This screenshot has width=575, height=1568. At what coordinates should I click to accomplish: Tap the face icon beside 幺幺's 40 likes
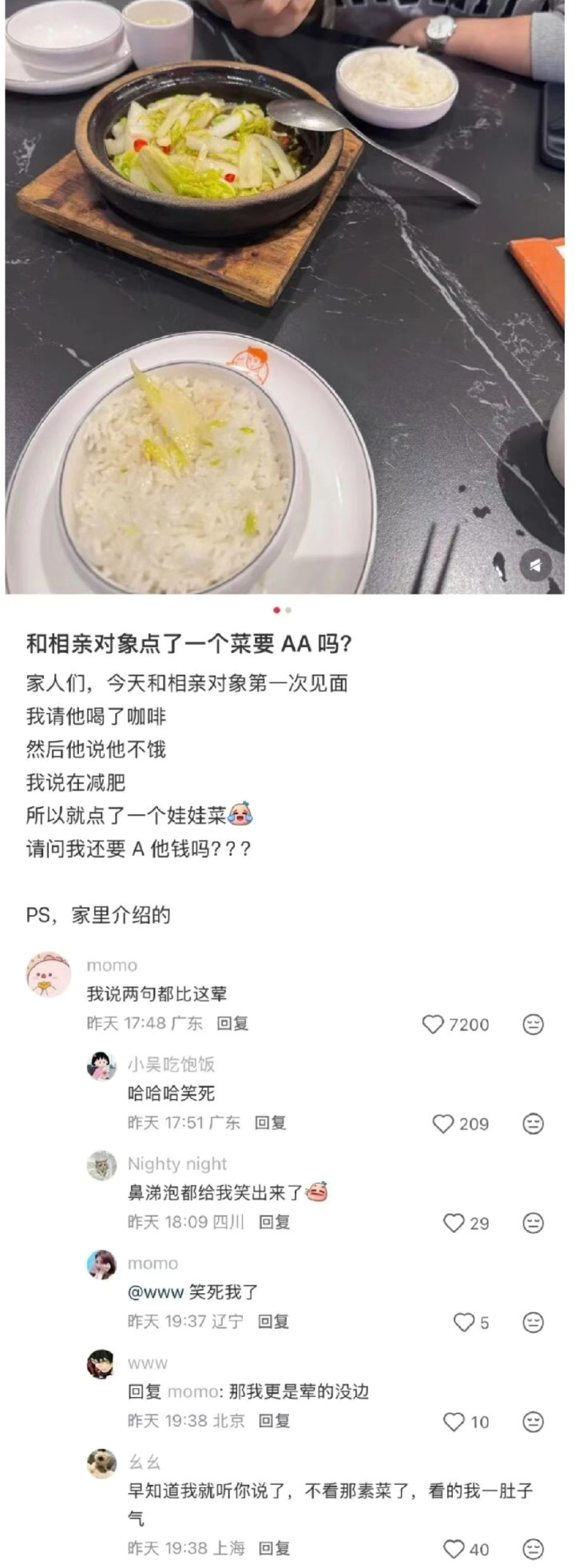(533, 1550)
